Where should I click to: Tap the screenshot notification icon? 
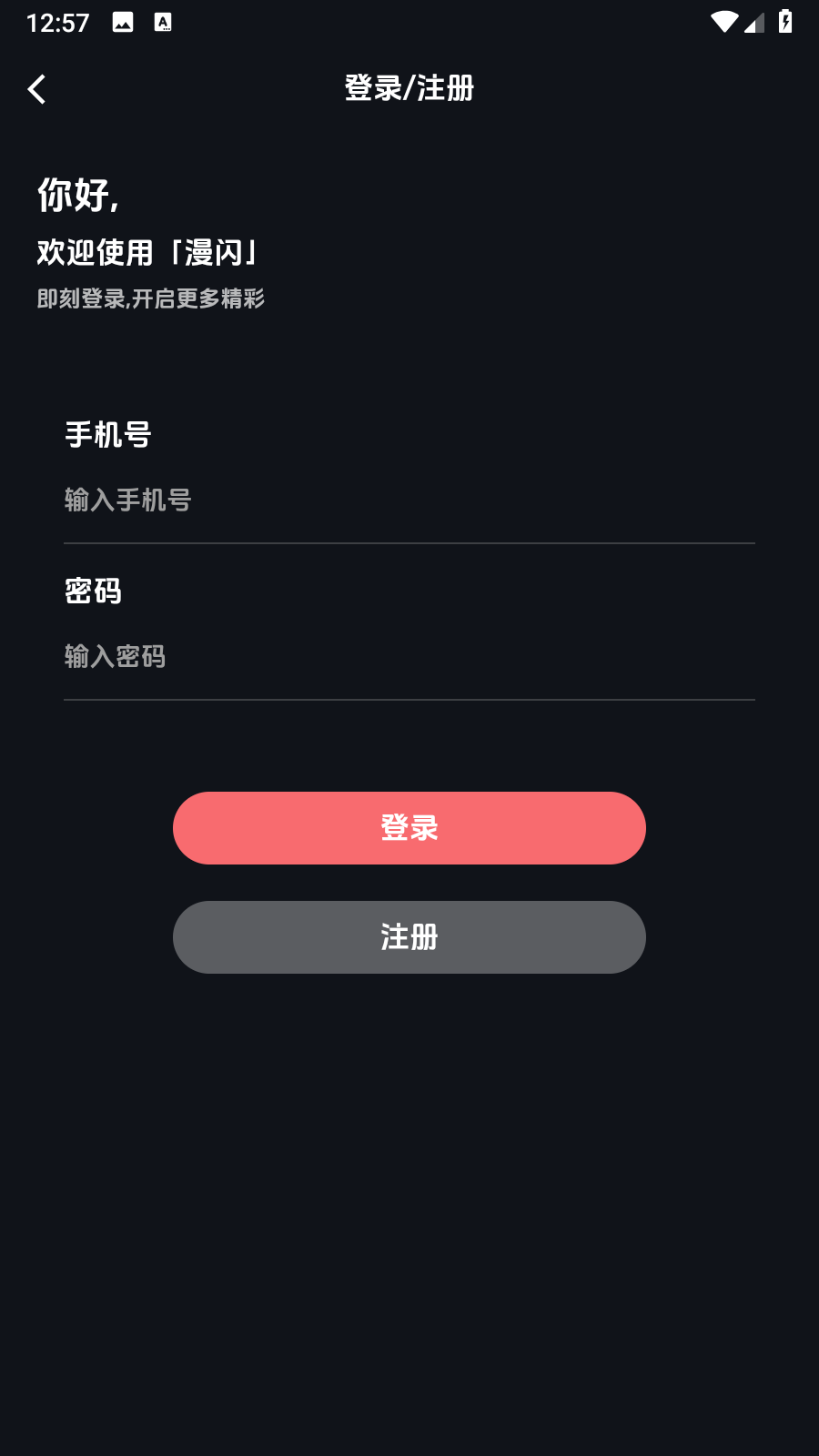tap(164, 22)
